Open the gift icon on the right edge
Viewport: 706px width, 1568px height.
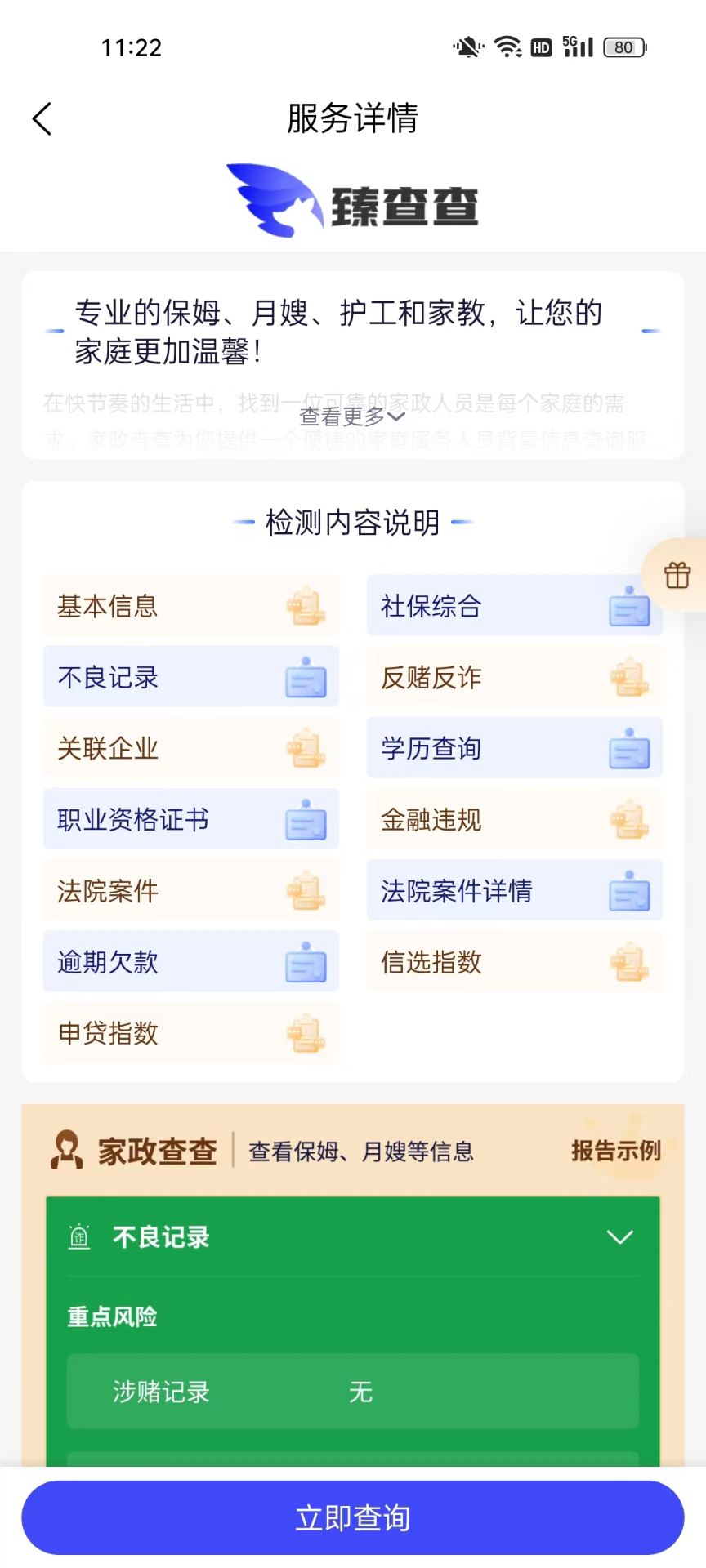coord(677,575)
